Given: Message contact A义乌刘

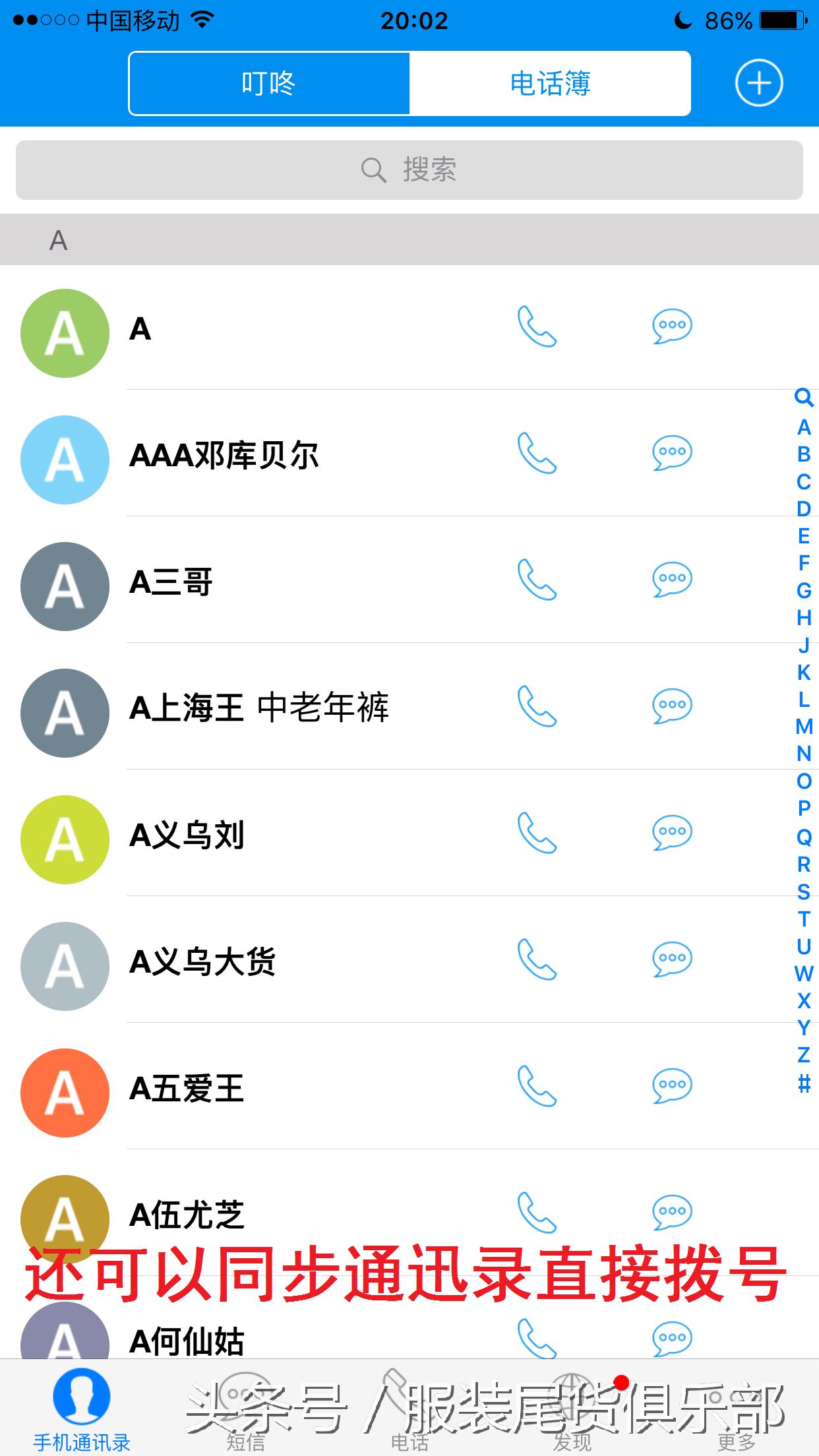Looking at the screenshot, I should tap(671, 833).
